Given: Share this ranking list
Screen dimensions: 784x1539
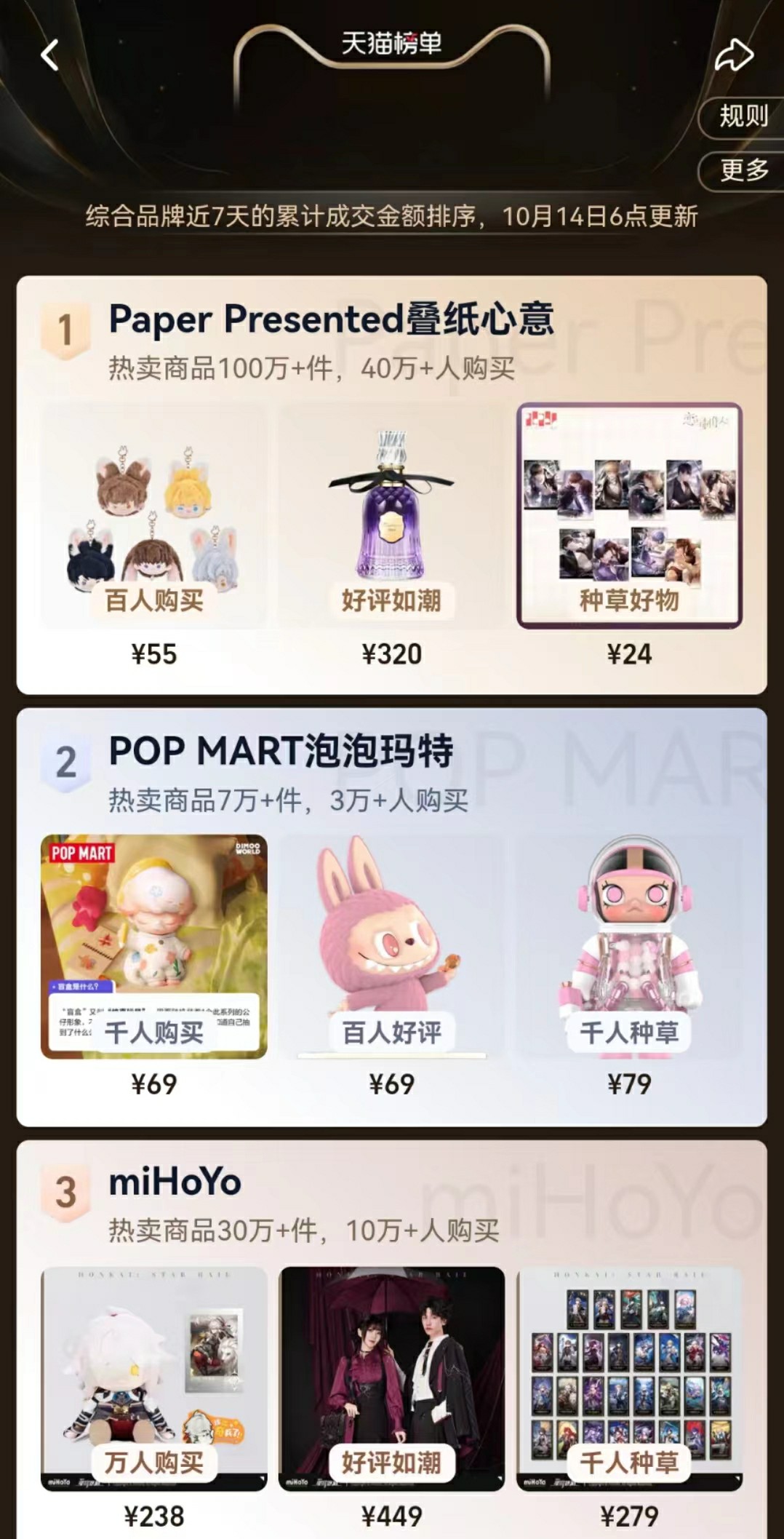Looking at the screenshot, I should click(x=733, y=55).
